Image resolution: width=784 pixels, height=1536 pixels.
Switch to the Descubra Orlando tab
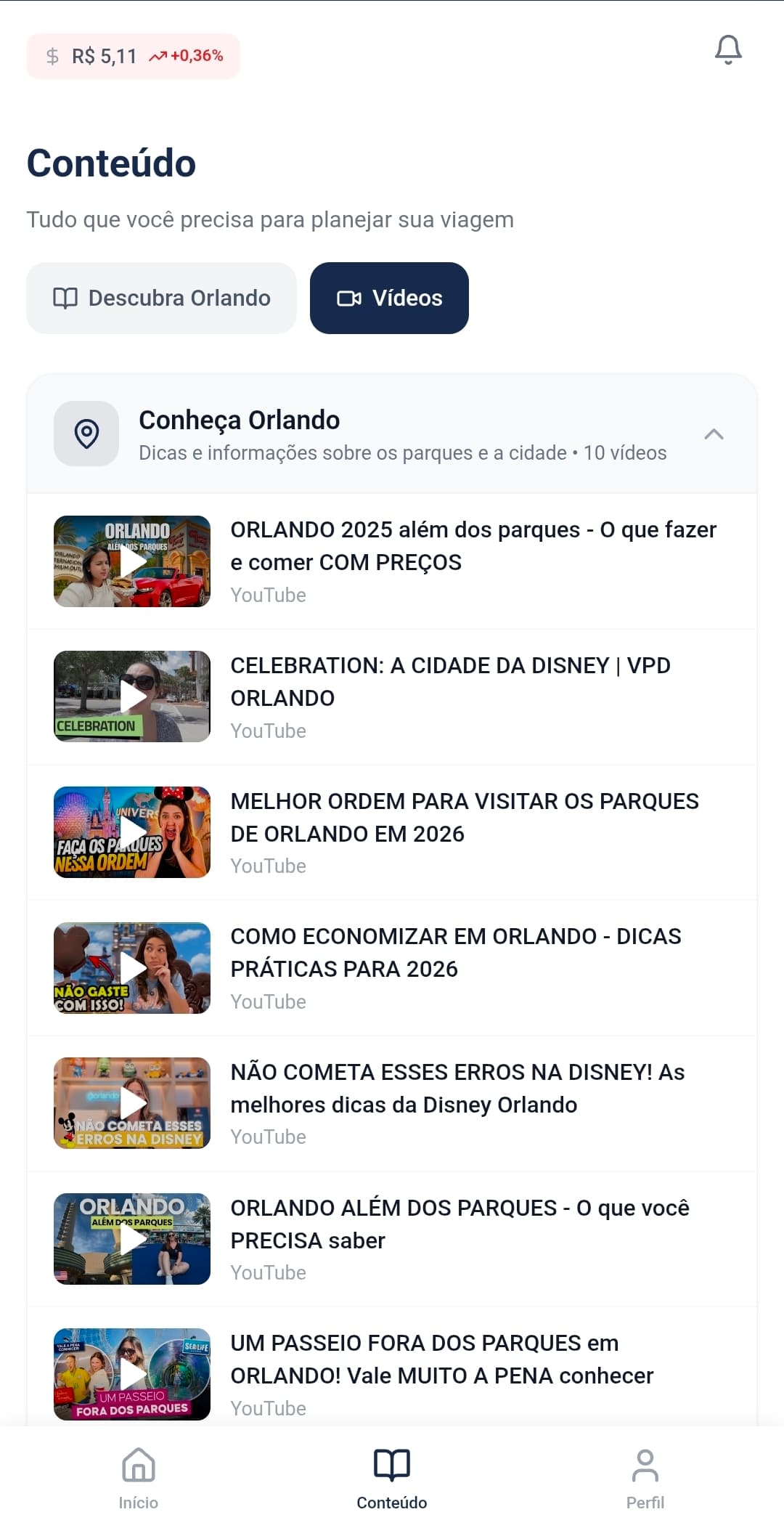[x=162, y=298]
